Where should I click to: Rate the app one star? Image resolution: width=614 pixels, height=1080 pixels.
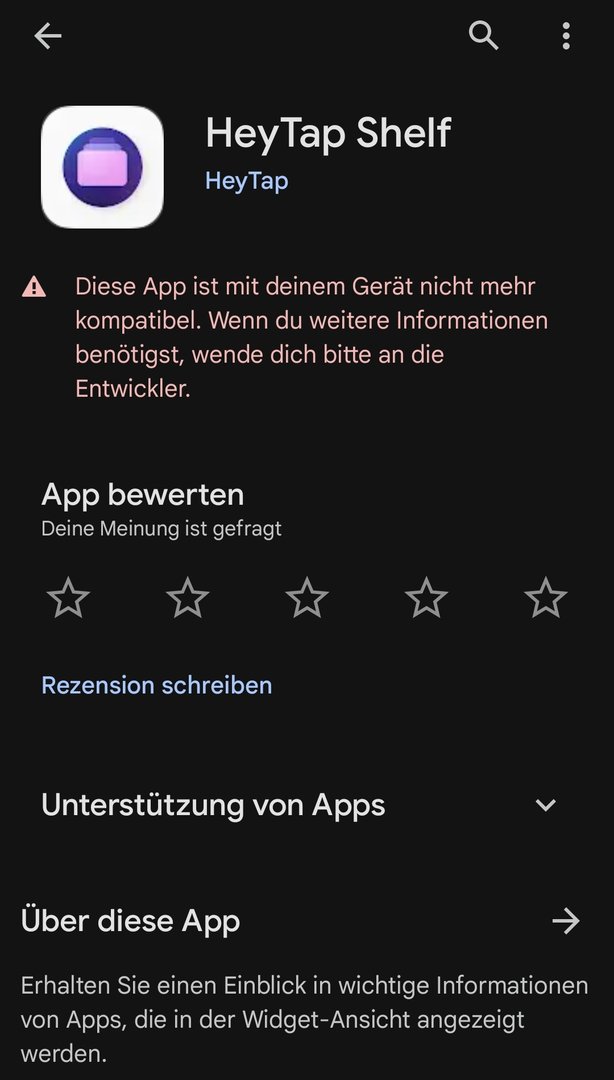point(68,598)
